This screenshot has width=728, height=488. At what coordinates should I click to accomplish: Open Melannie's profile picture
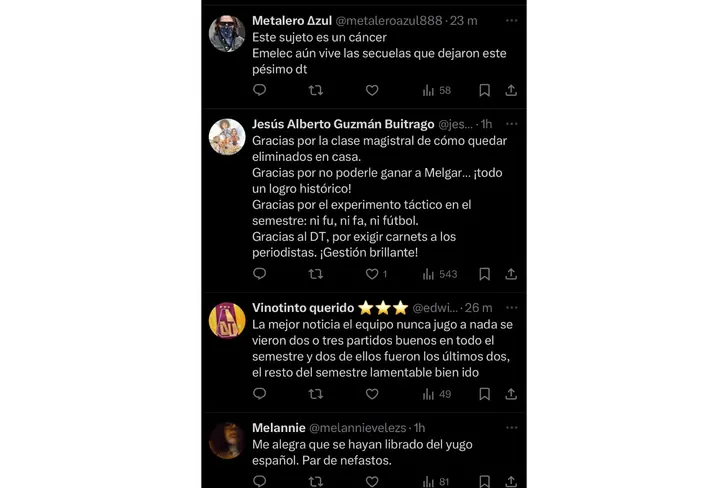(x=227, y=441)
